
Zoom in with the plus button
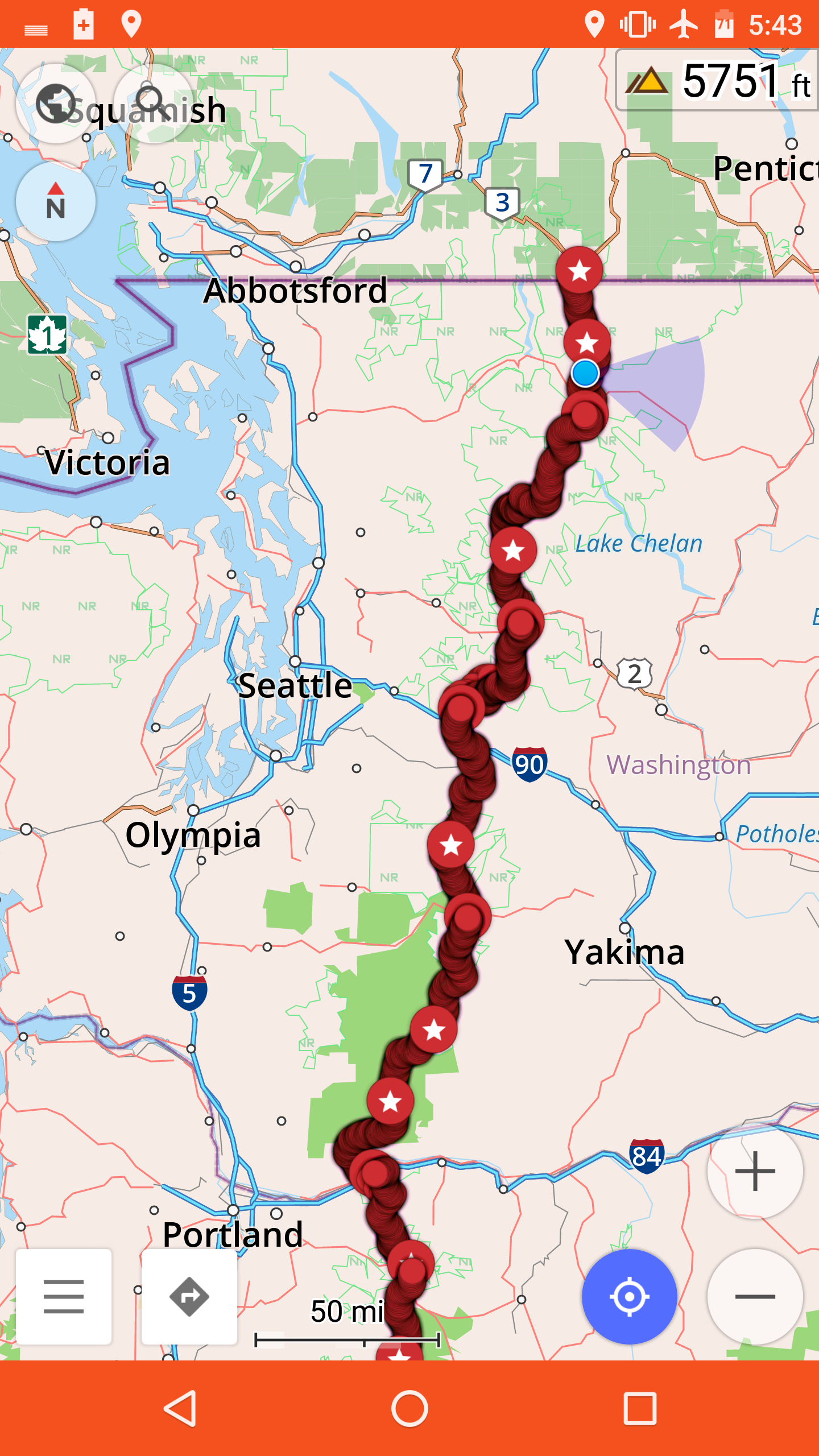pos(755,1170)
